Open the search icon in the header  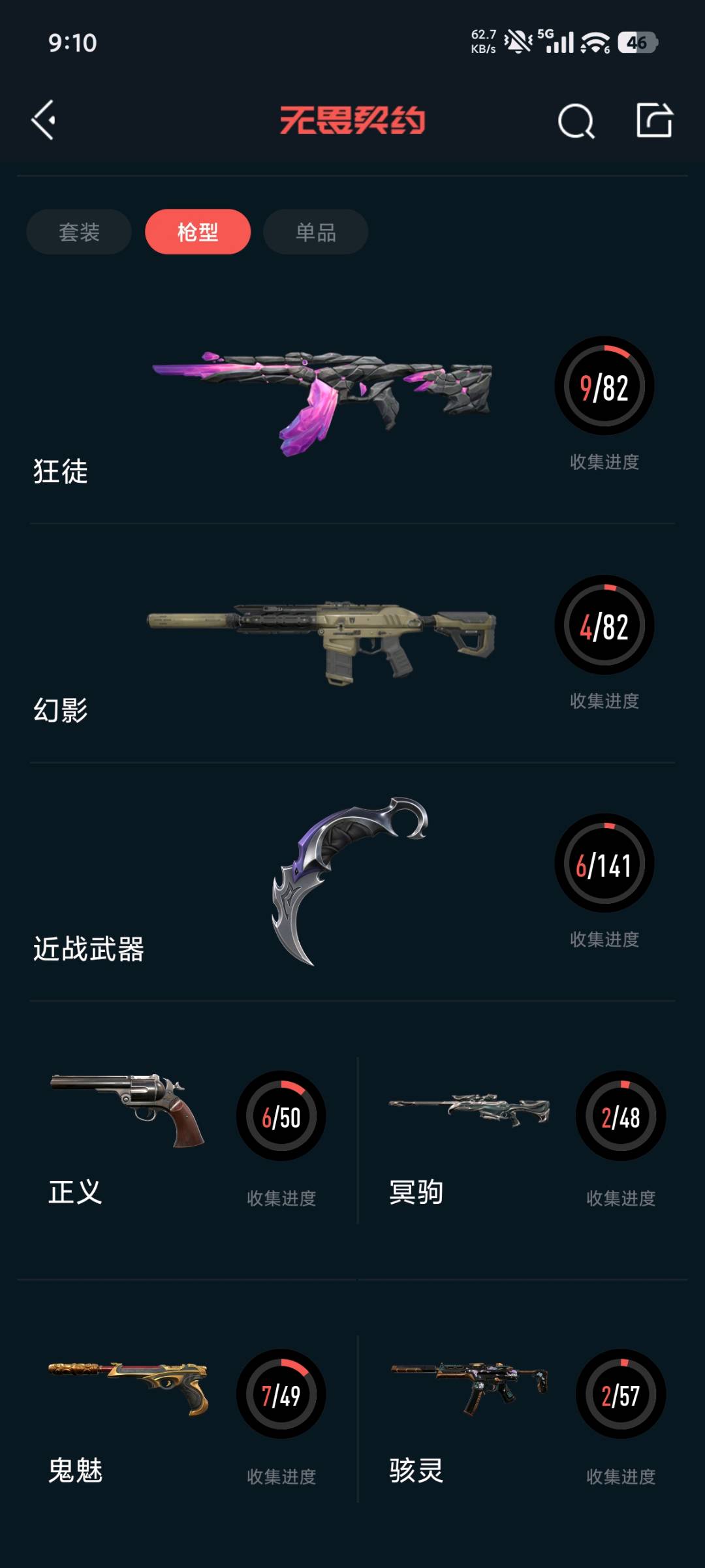pos(576,121)
